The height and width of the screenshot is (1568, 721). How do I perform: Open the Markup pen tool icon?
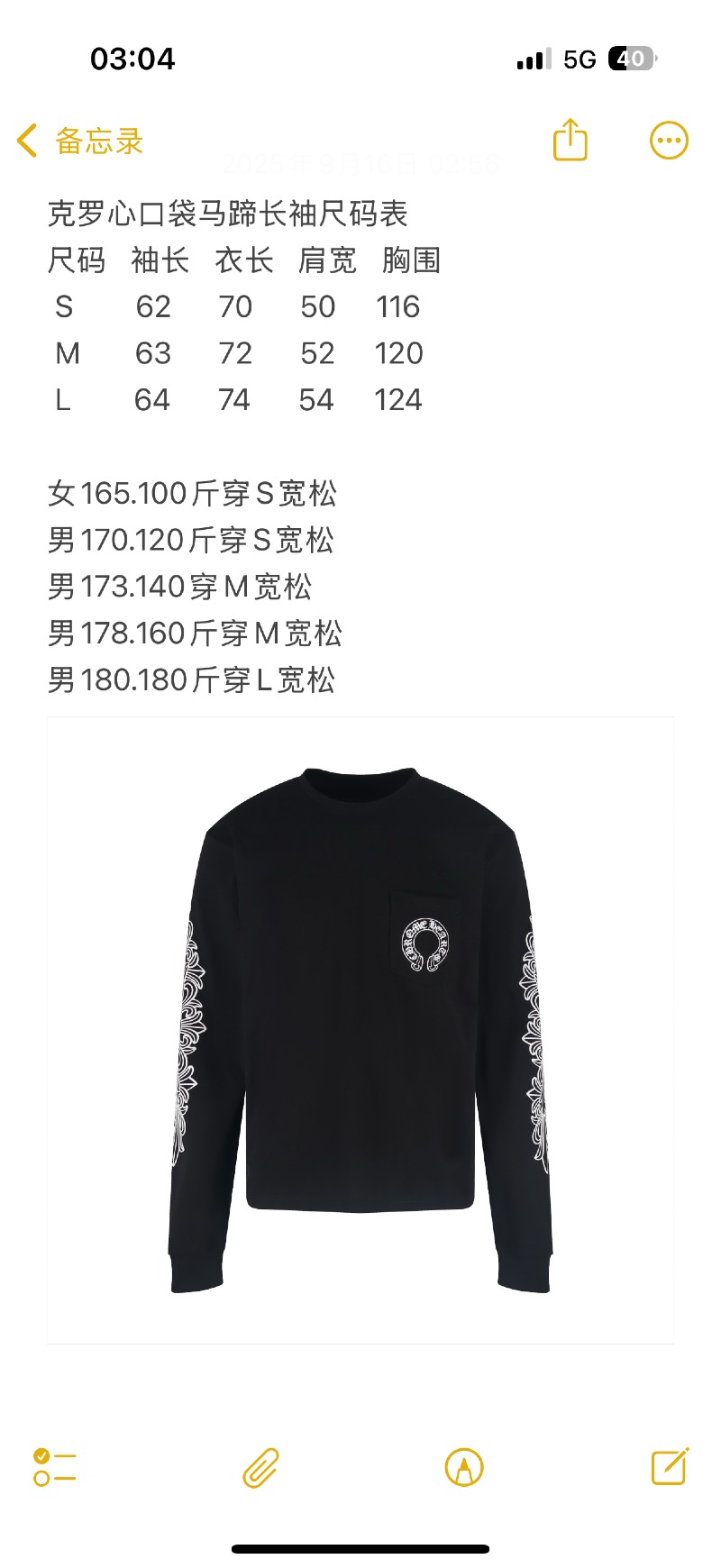coord(463,1467)
